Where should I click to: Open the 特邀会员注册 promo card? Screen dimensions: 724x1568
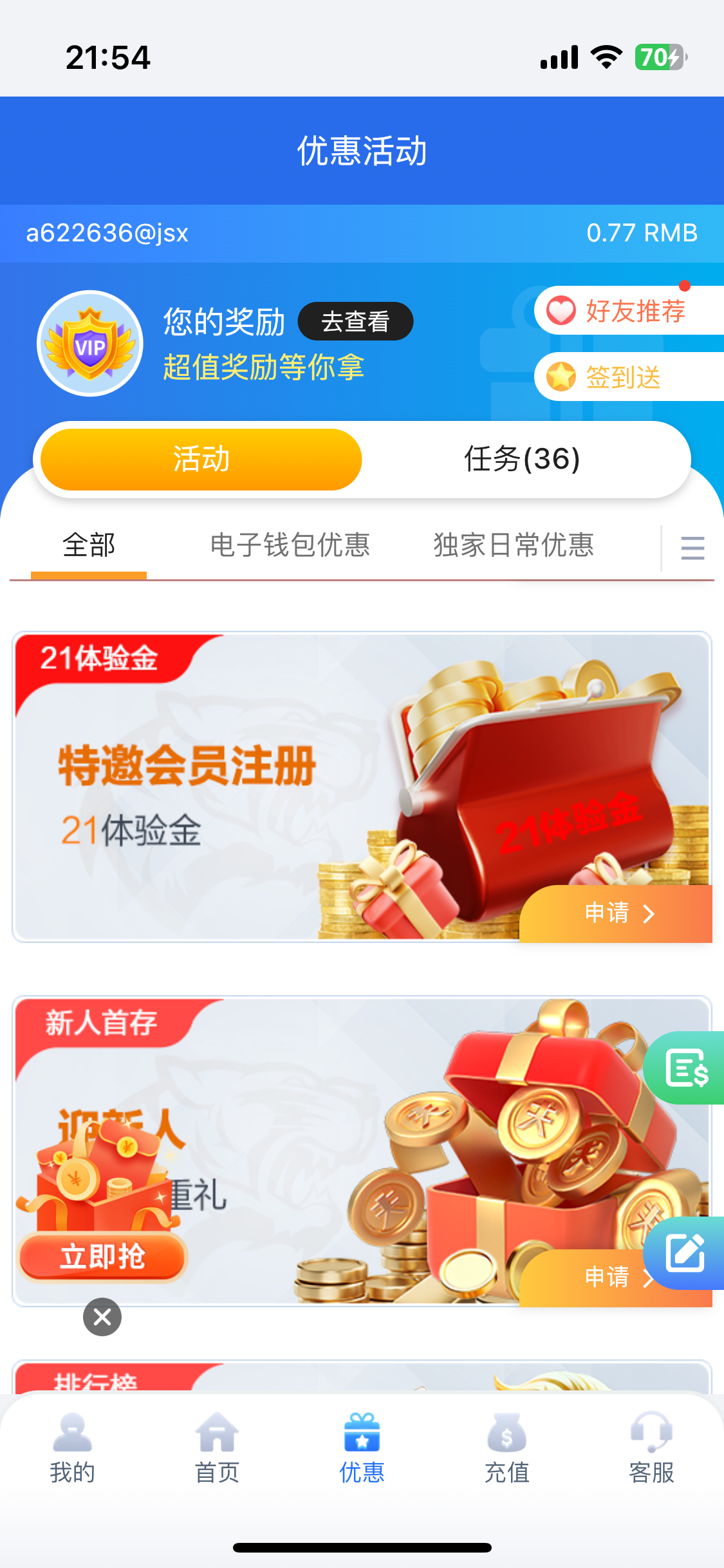pos(257,785)
